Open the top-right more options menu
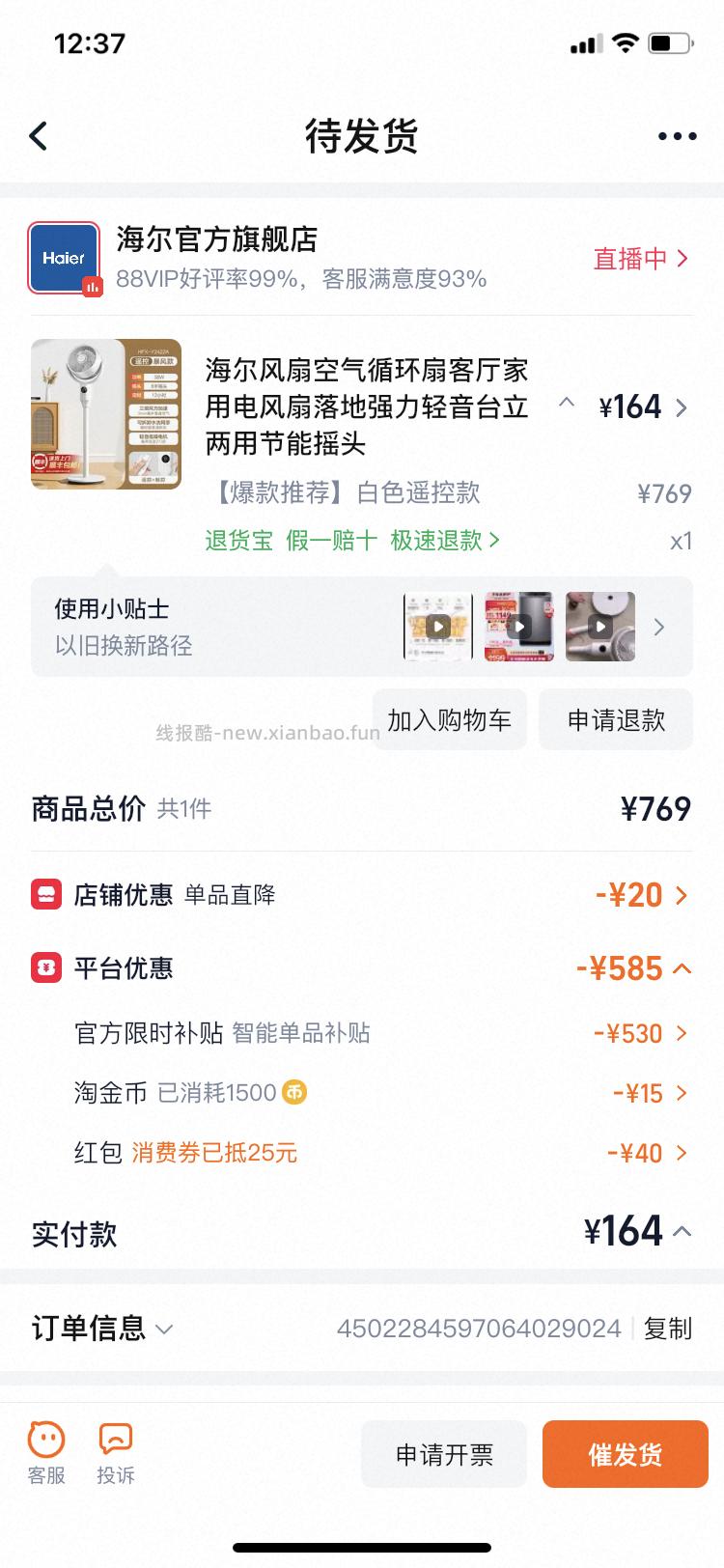 [x=677, y=135]
